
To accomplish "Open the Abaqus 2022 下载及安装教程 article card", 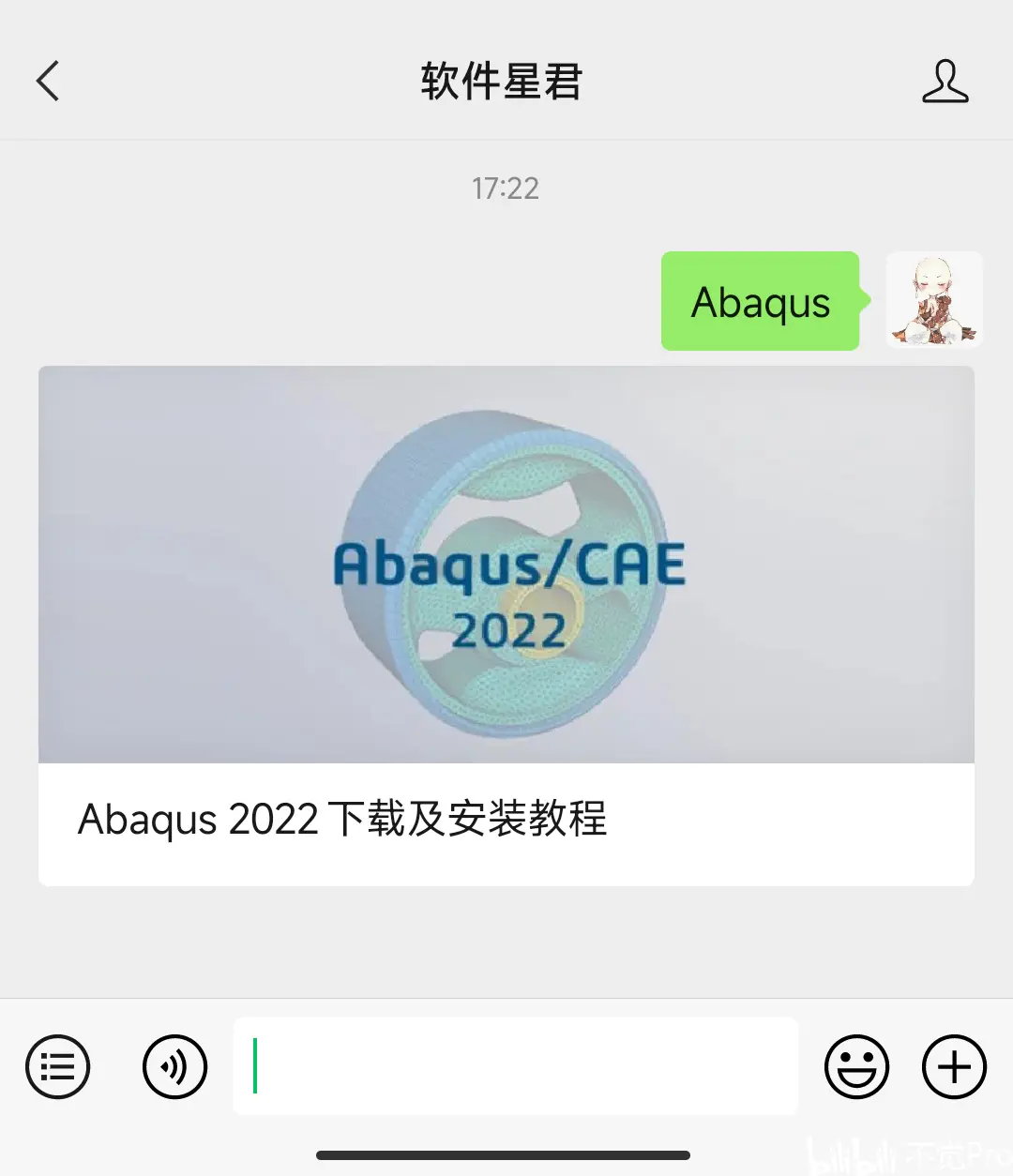I will click(x=506, y=626).
